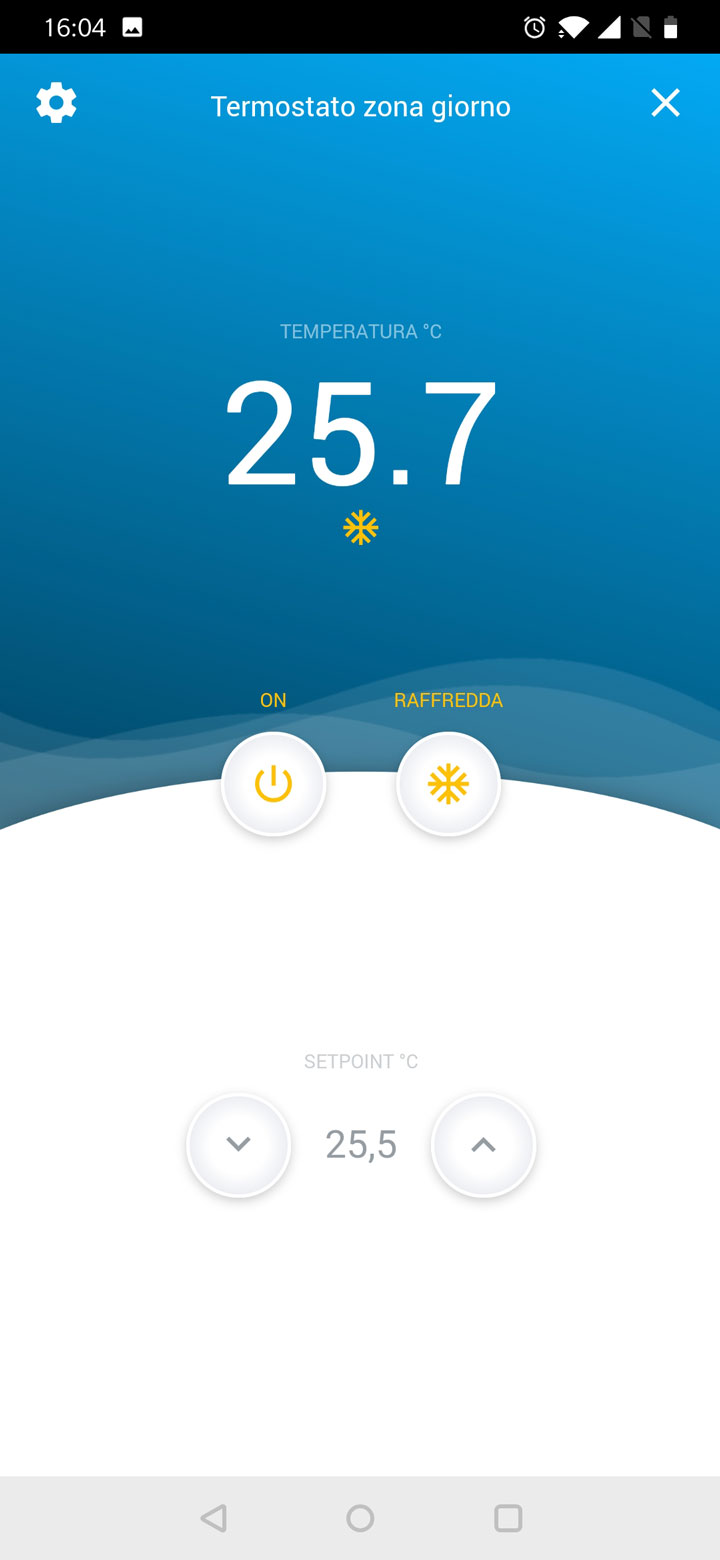This screenshot has width=720, height=1560.
Task: Decrease the setpoint temperature
Action: click(x=238, y=1144)
